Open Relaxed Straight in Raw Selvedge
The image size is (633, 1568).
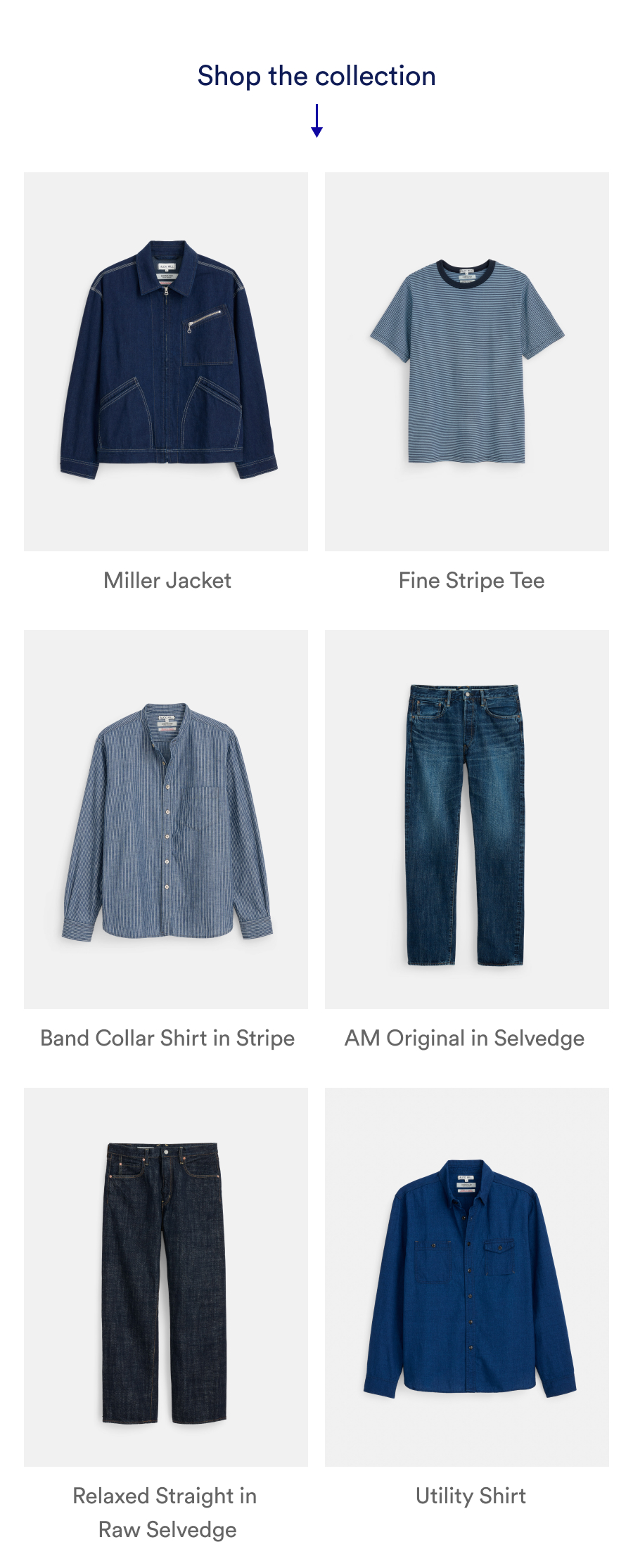click(x=166, y=1277)
